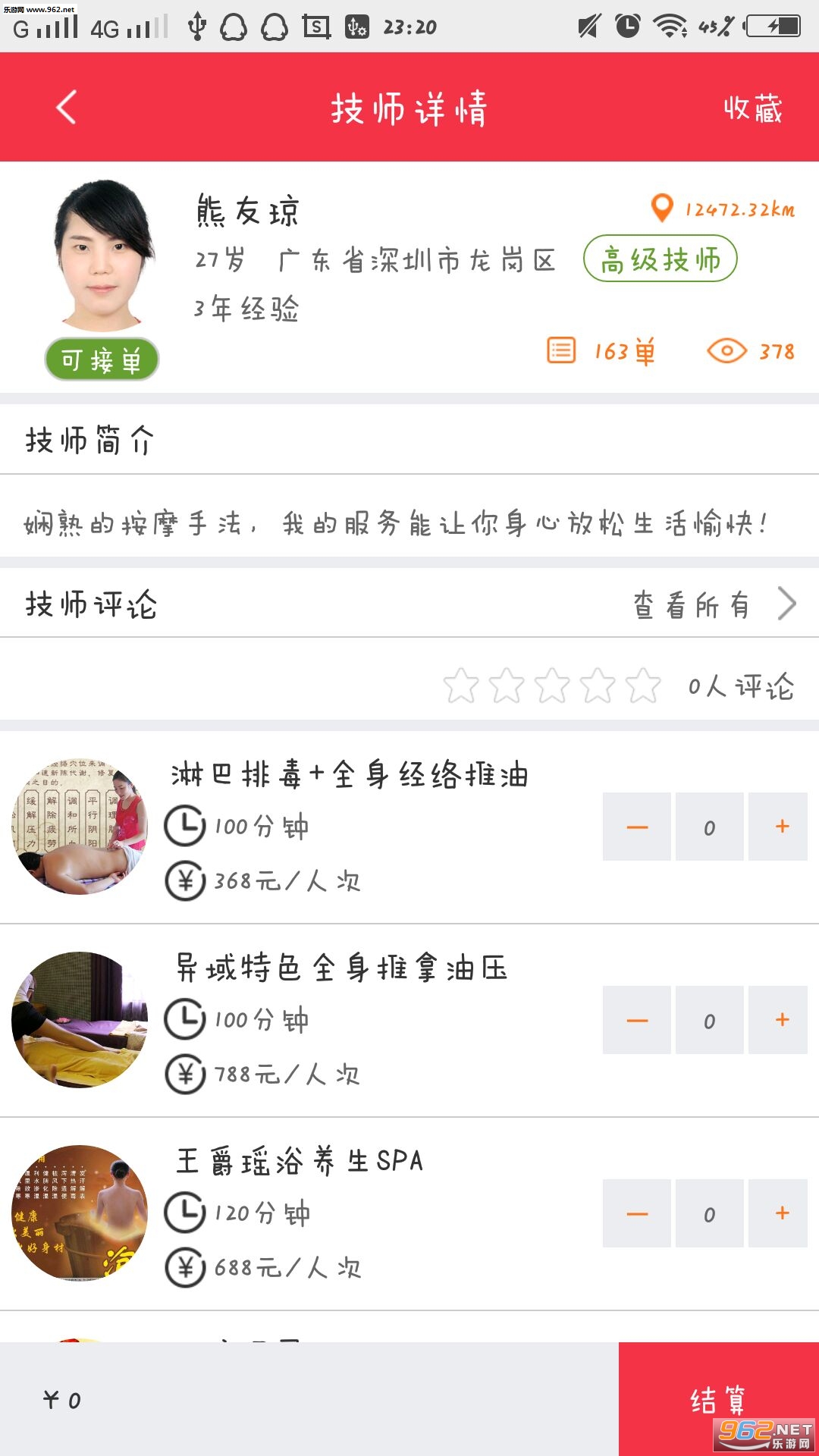This screenshot has height=1456, width=819.
Task: Go back using the top-left arrow
Action: coord(67,107)
